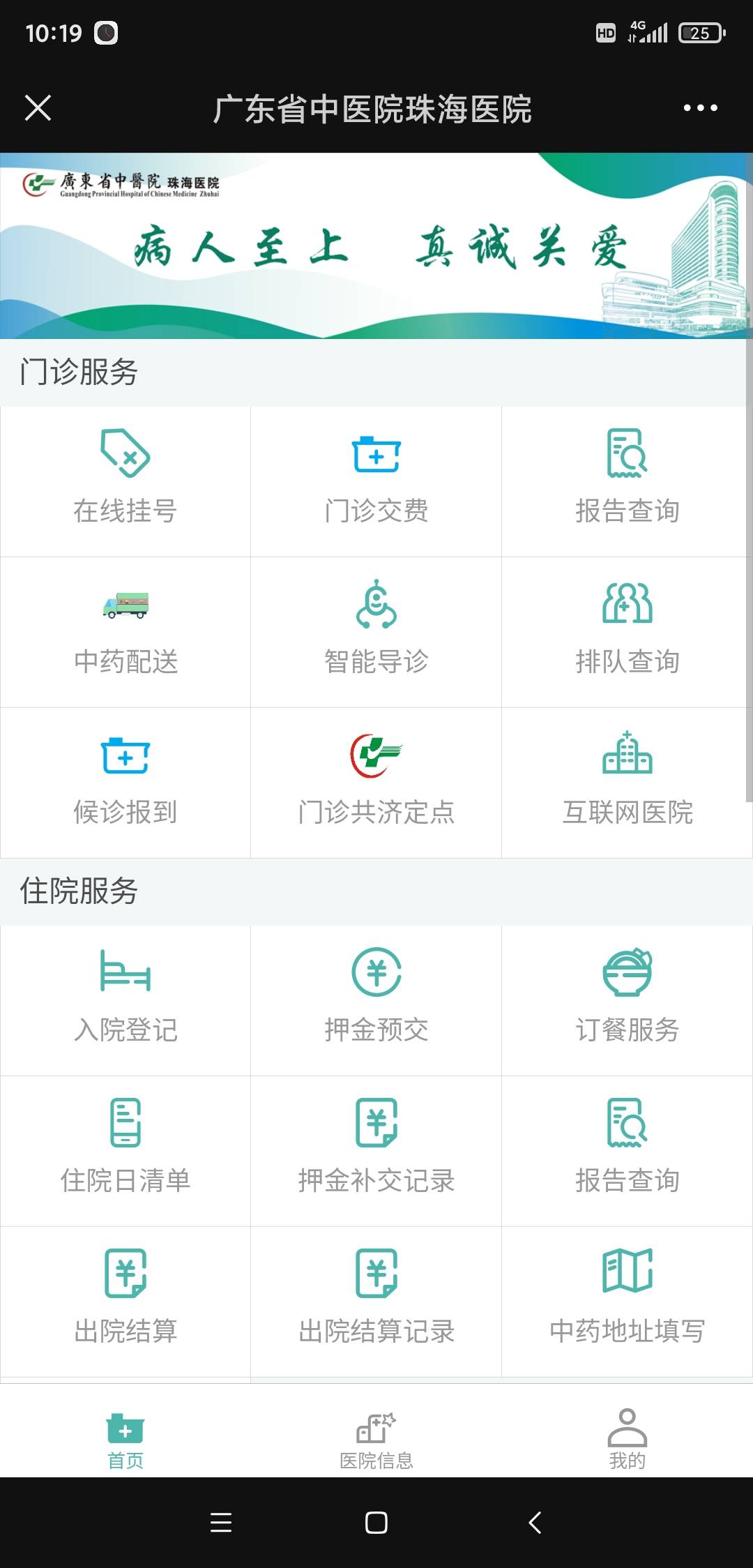Open 押金补交记录 deposit supplement records
Image resolution: width=753 pixels, height=1568 pixels.
(x=376, y=1151)
